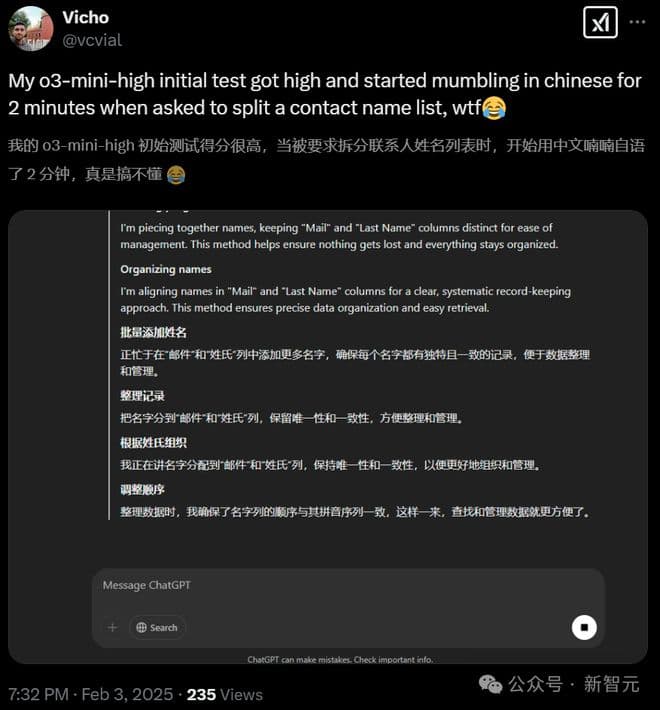Open the @vcvial profile handle

click(95, 39)
